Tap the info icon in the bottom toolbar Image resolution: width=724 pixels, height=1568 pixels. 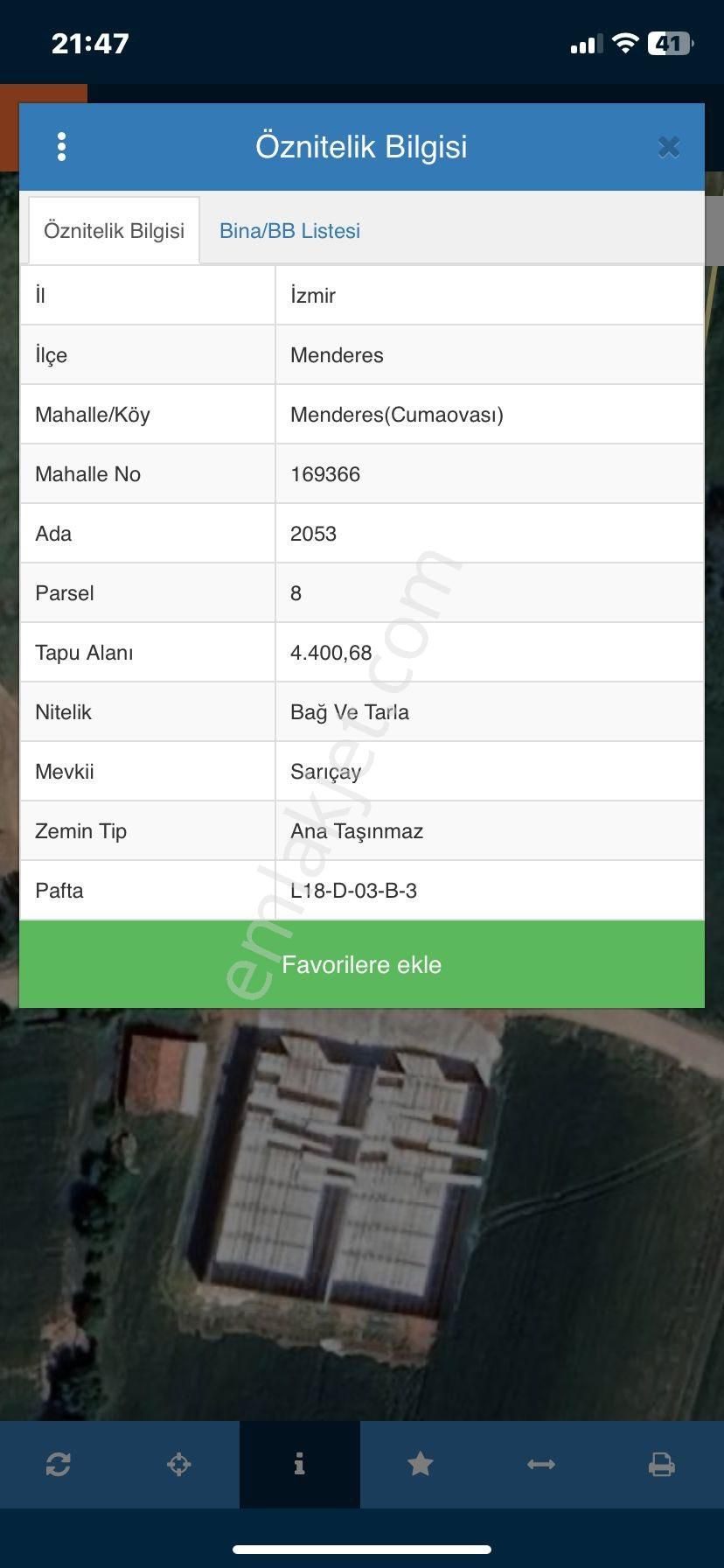point(299,1464)
